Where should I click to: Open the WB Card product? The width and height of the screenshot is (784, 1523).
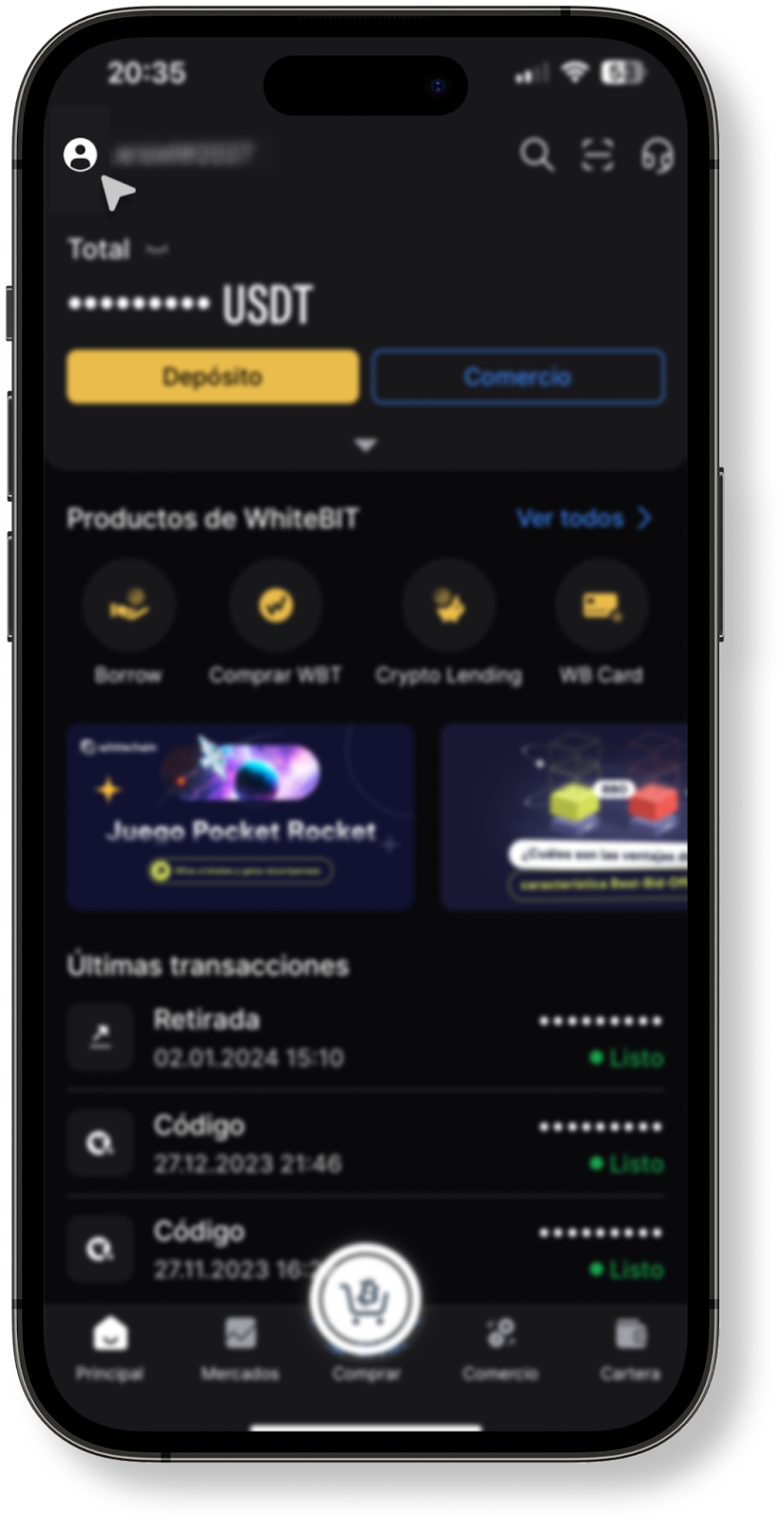coord(600,606)
